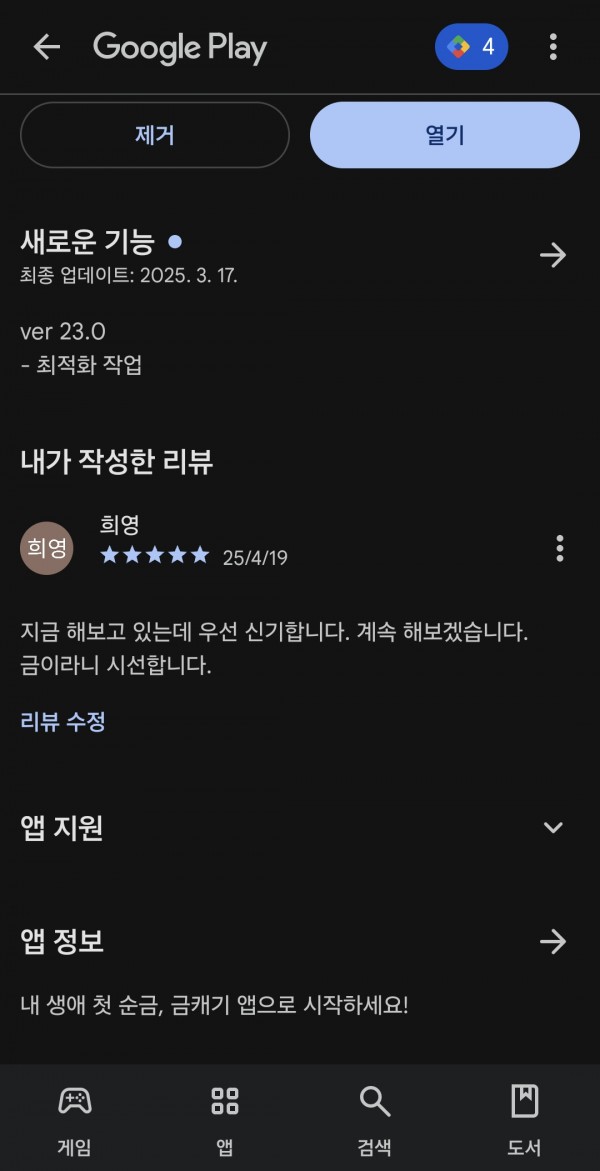Tap the 제거 button to uninstall

(x=155, y=135)
